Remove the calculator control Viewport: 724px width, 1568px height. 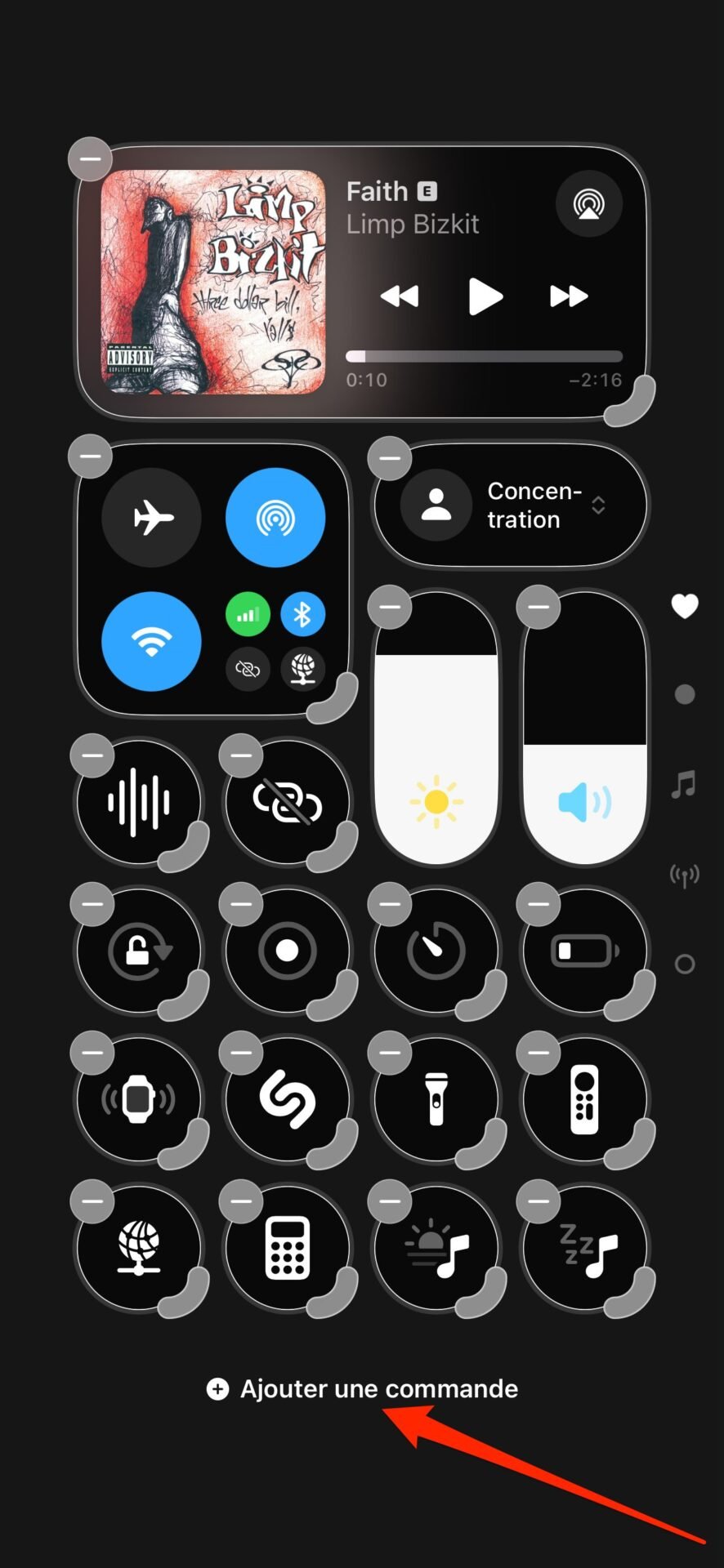241,1201
